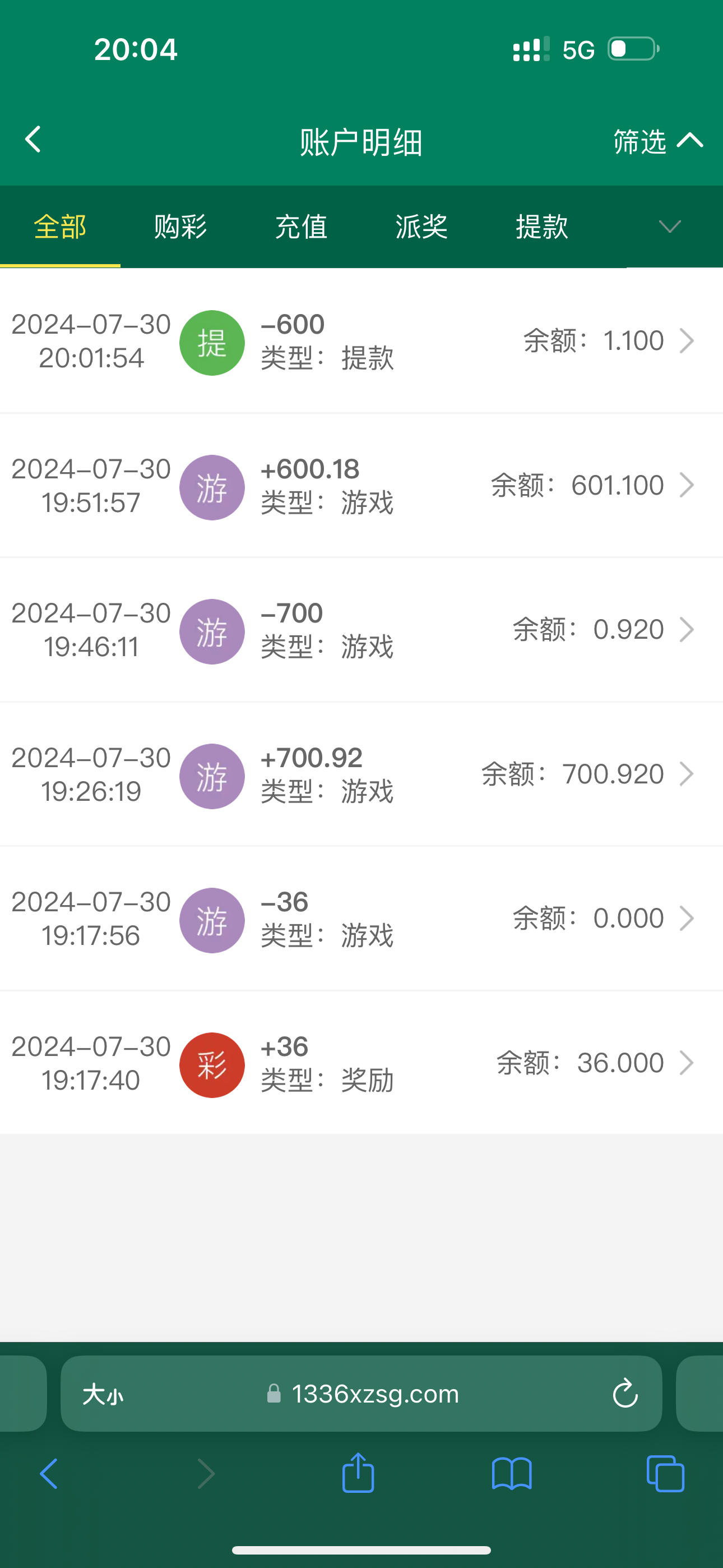The image size is (723, 1568).
Task: Expand more category tabs with down arrow
Action: 669,227
